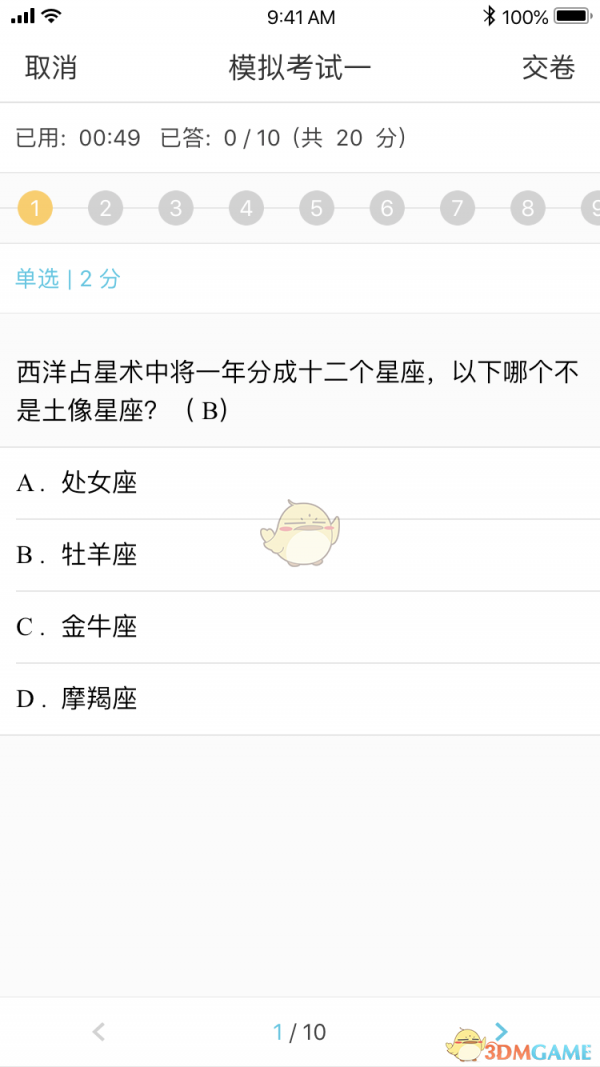Image resolution: width=600 pixels, height=1067 pixels.
Task: Tap 取消 to cancel the exam
Action: tap(51, 68)
